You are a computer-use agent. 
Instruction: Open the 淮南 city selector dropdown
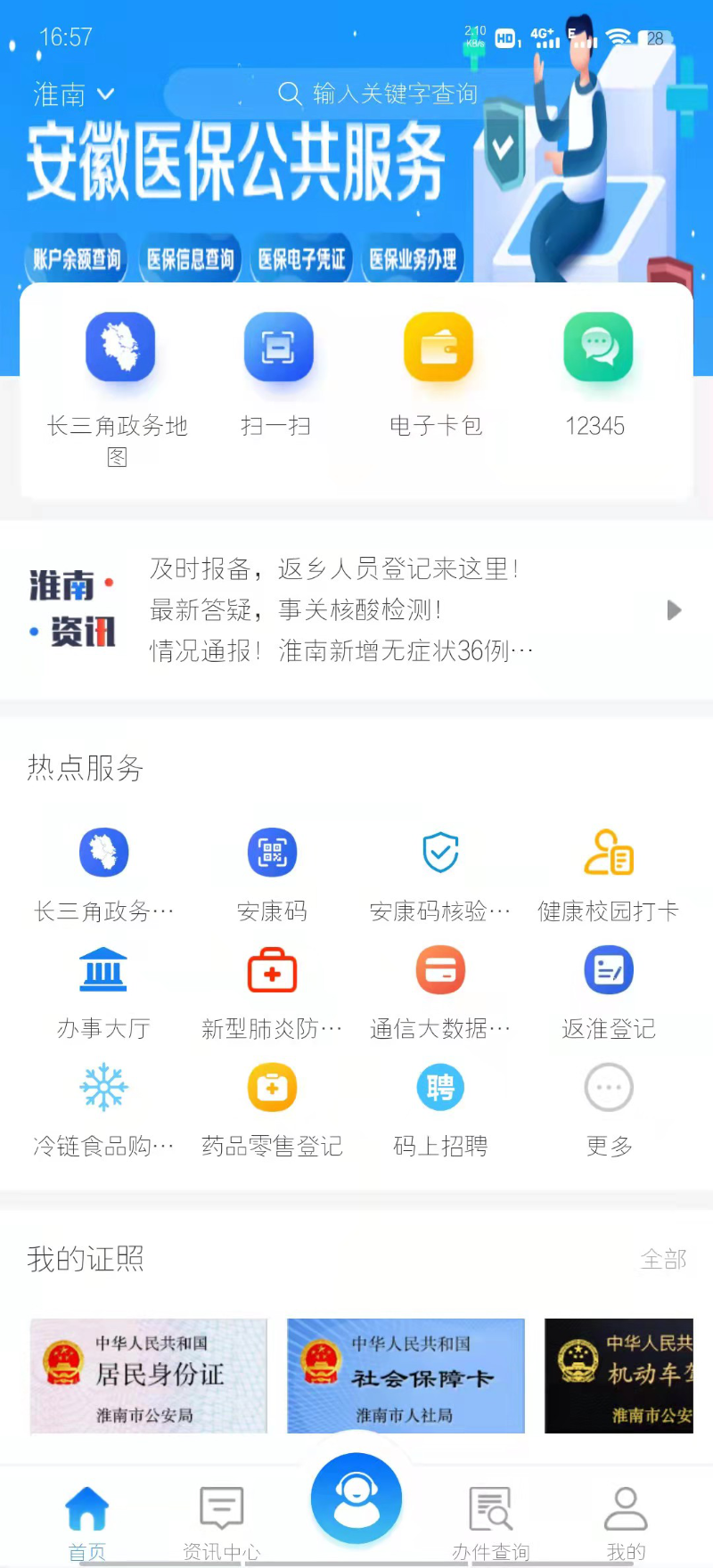(74, 94)
